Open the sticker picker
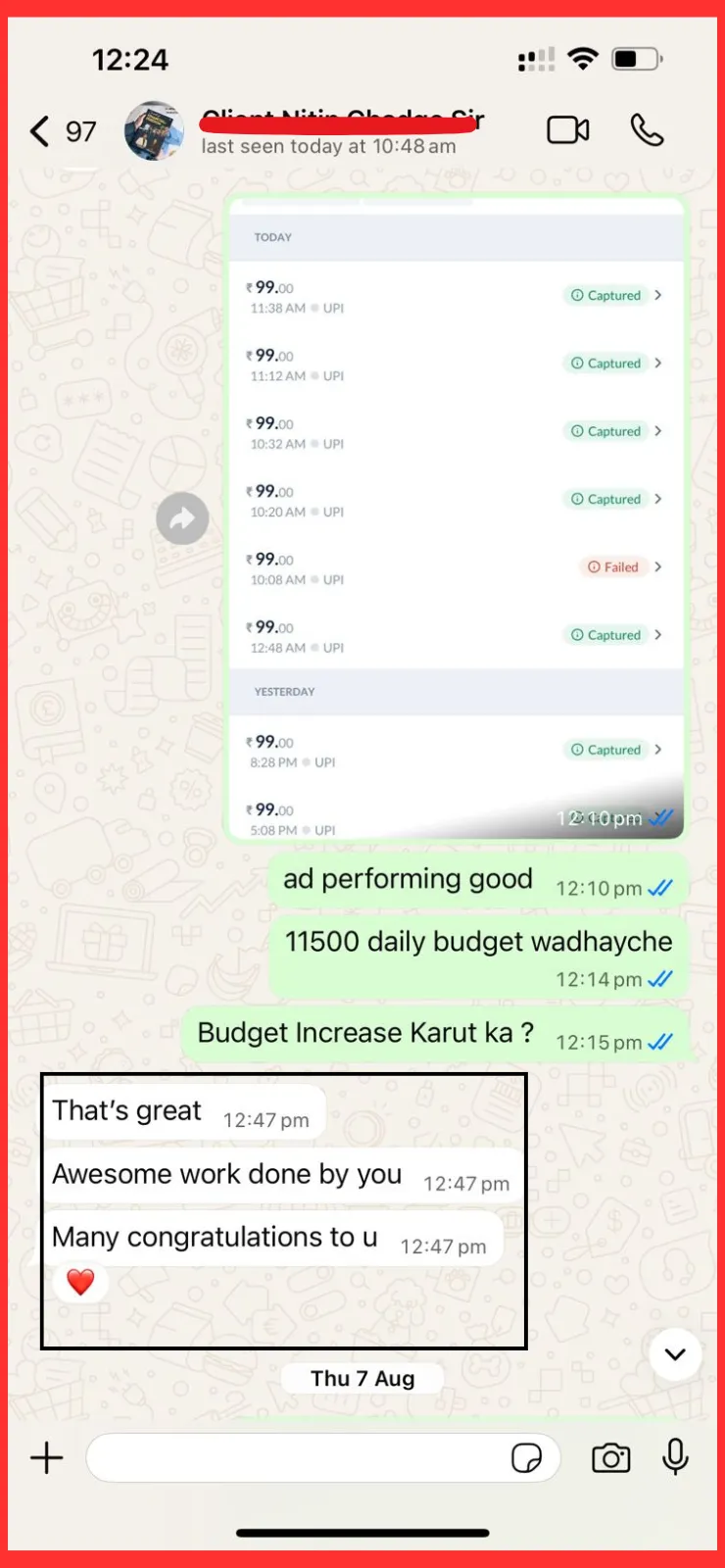 point(527,1457)
